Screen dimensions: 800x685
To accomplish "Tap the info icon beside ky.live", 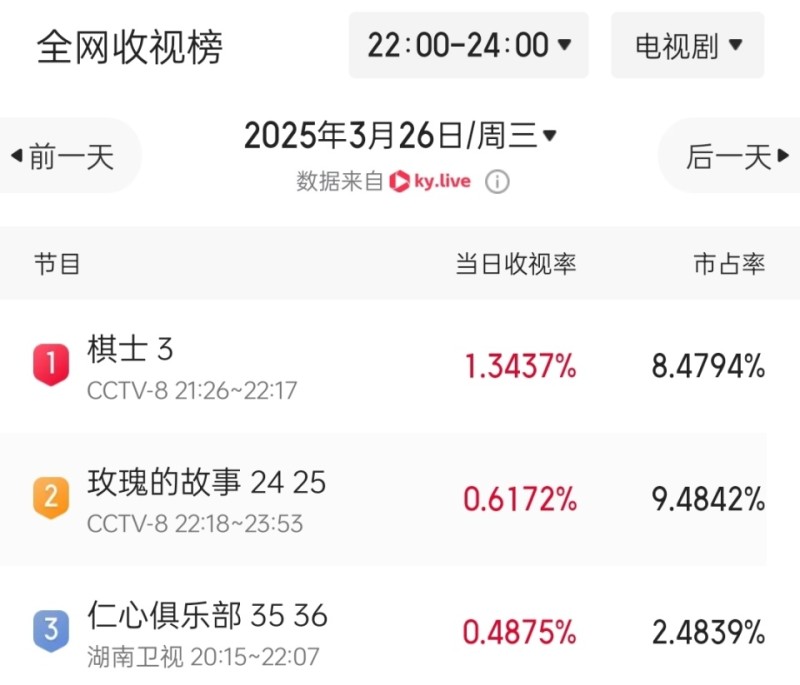I will [x=497, y=182].
